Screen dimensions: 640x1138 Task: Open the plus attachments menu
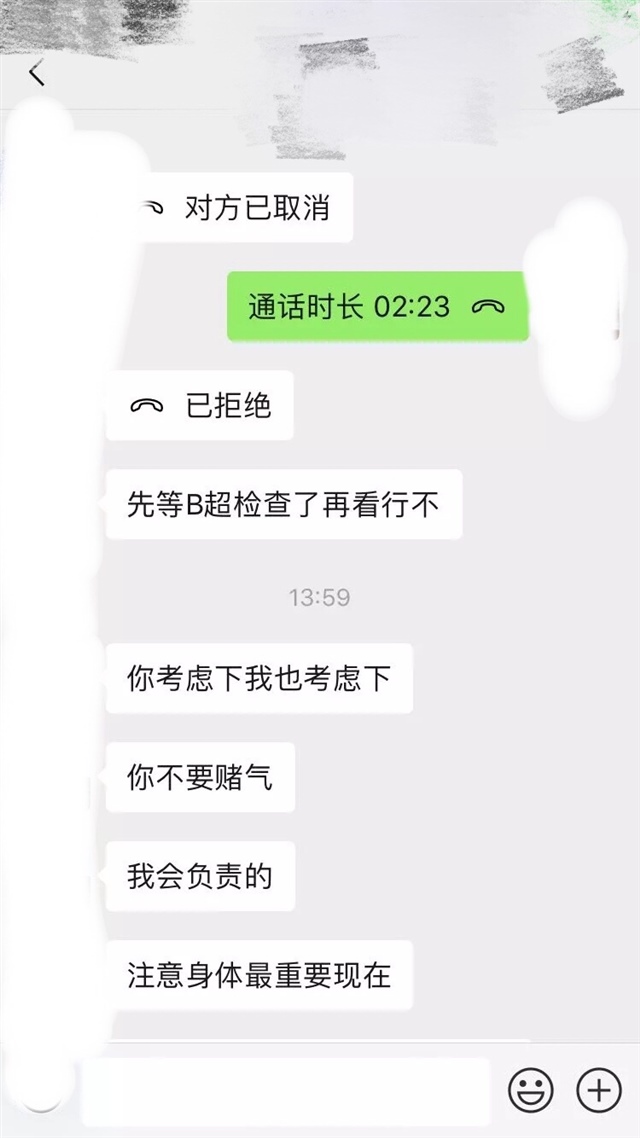pyautogui.click(x=599, y=1089)
